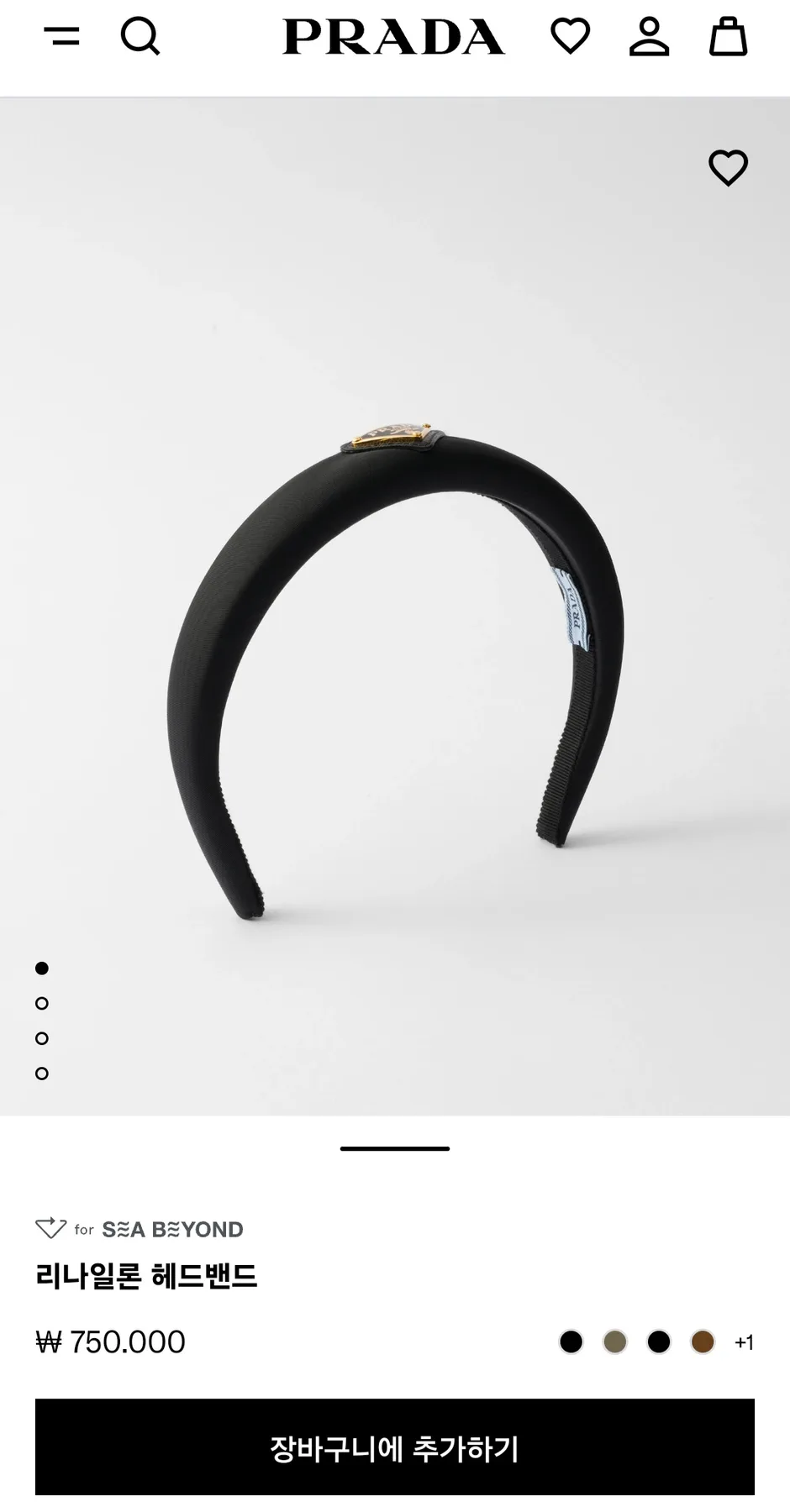Tap 장바구니에 추가하기 button
The height and width of the screenshot is (1512, 790).
click(395, 1446)
